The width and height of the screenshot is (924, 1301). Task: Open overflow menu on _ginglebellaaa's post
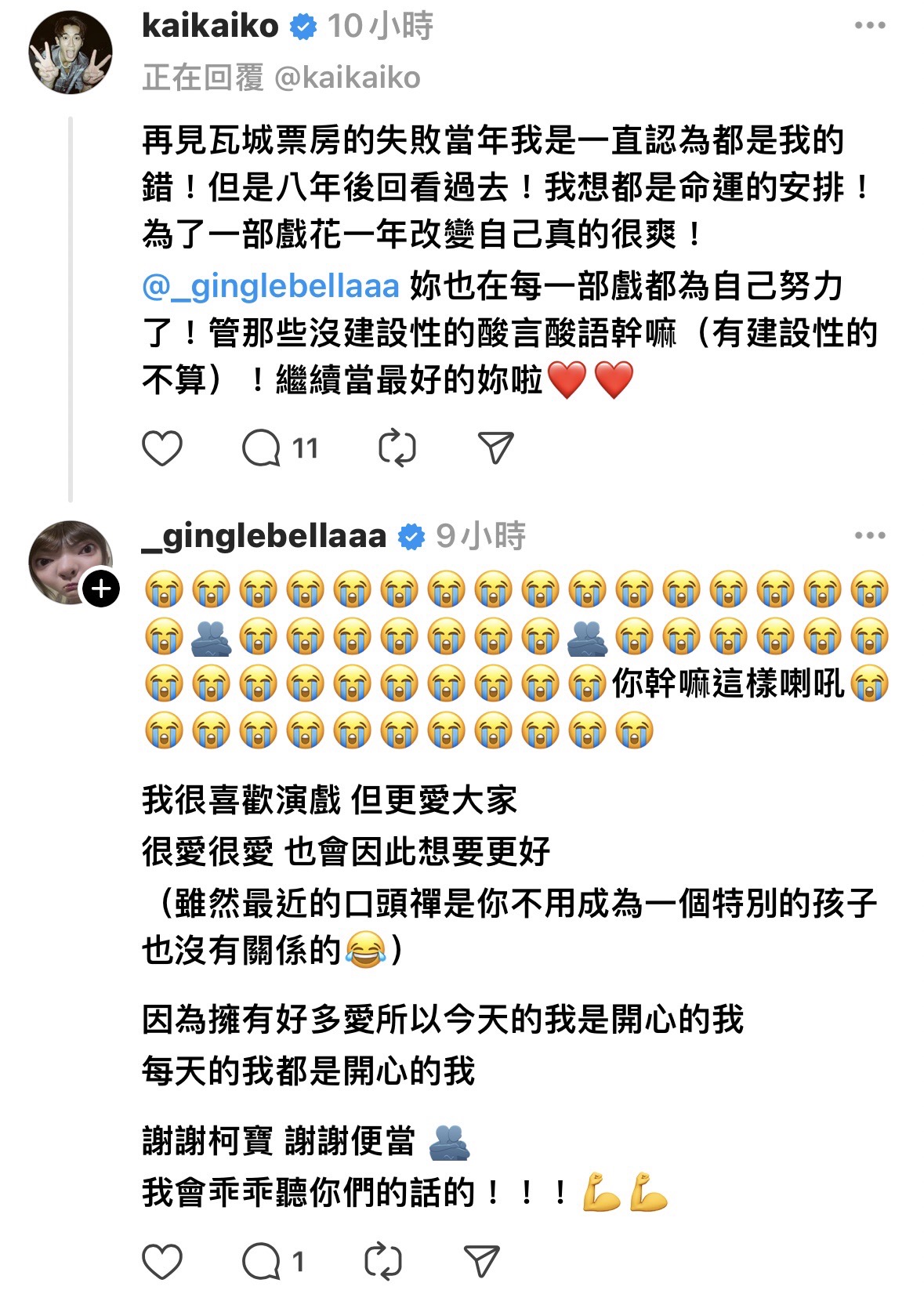coord(870,536)
